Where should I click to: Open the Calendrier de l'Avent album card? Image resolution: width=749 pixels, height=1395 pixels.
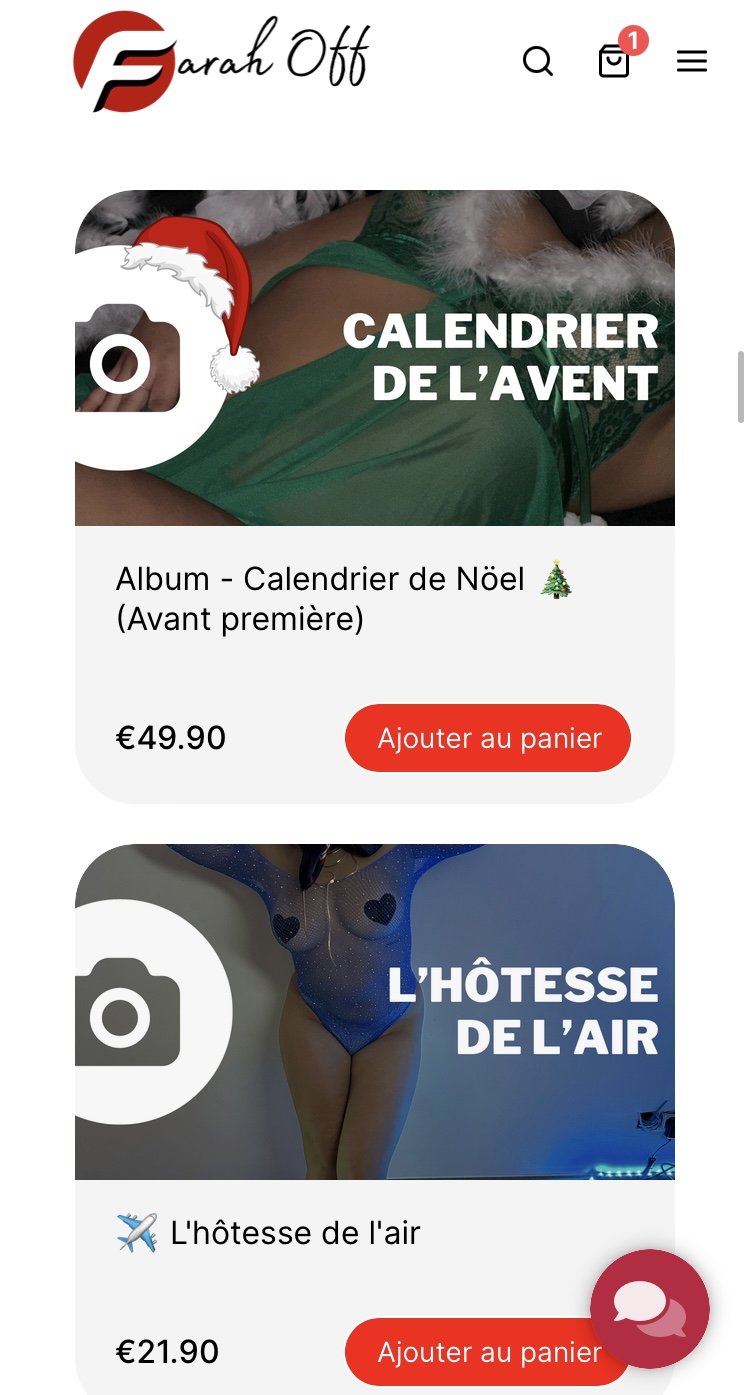[375, 358]
